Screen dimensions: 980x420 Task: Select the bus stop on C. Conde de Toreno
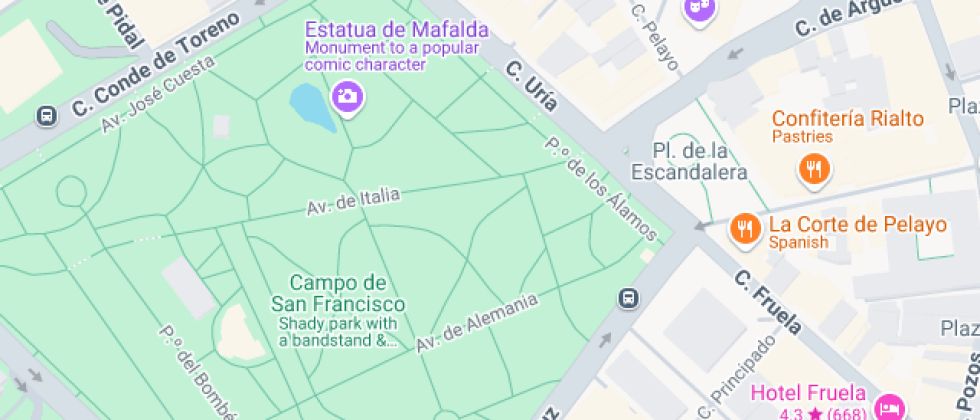(46, 116)
